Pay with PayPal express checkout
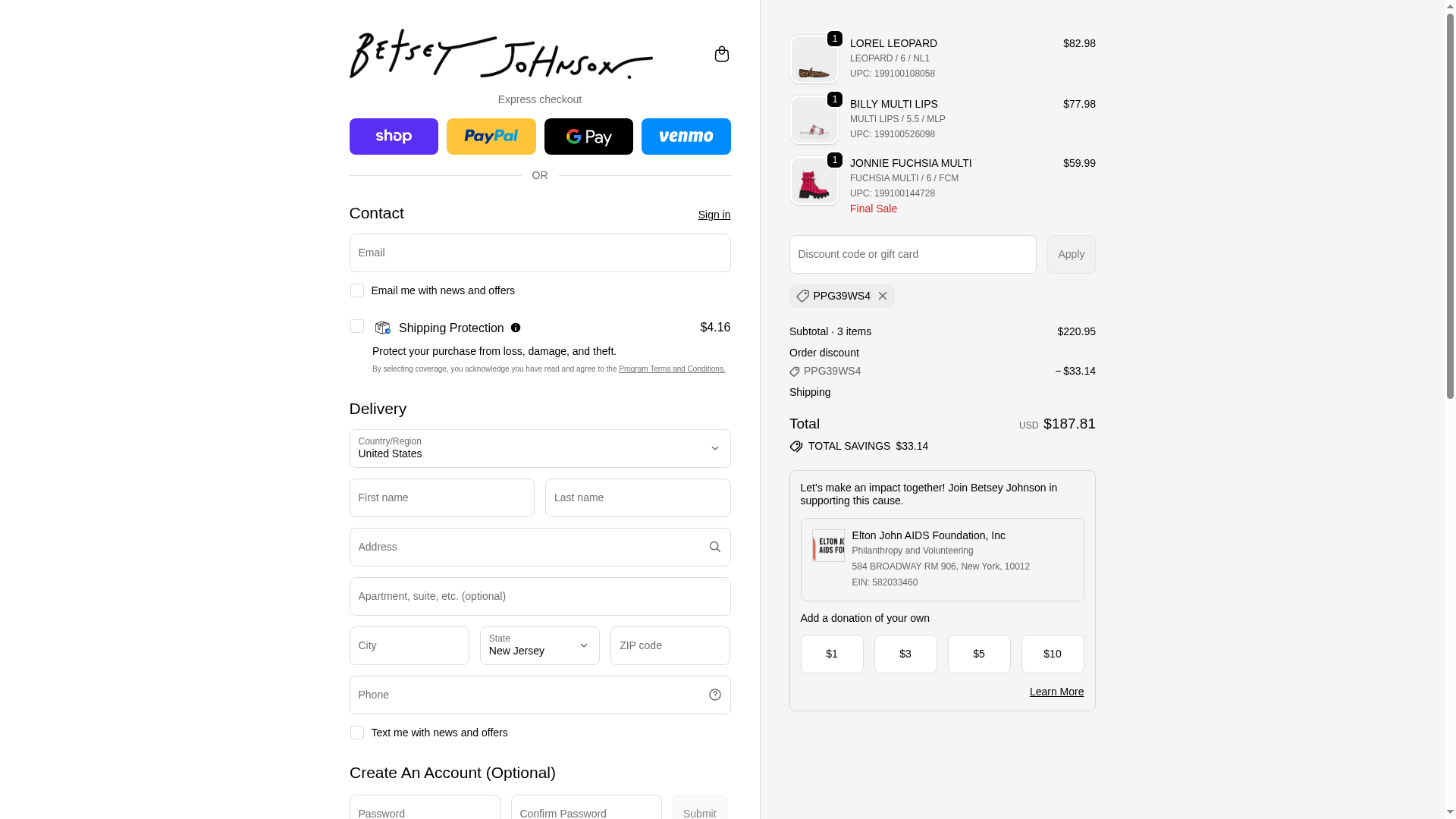The height and width of the screenshot is (819, 1456). 491,136
